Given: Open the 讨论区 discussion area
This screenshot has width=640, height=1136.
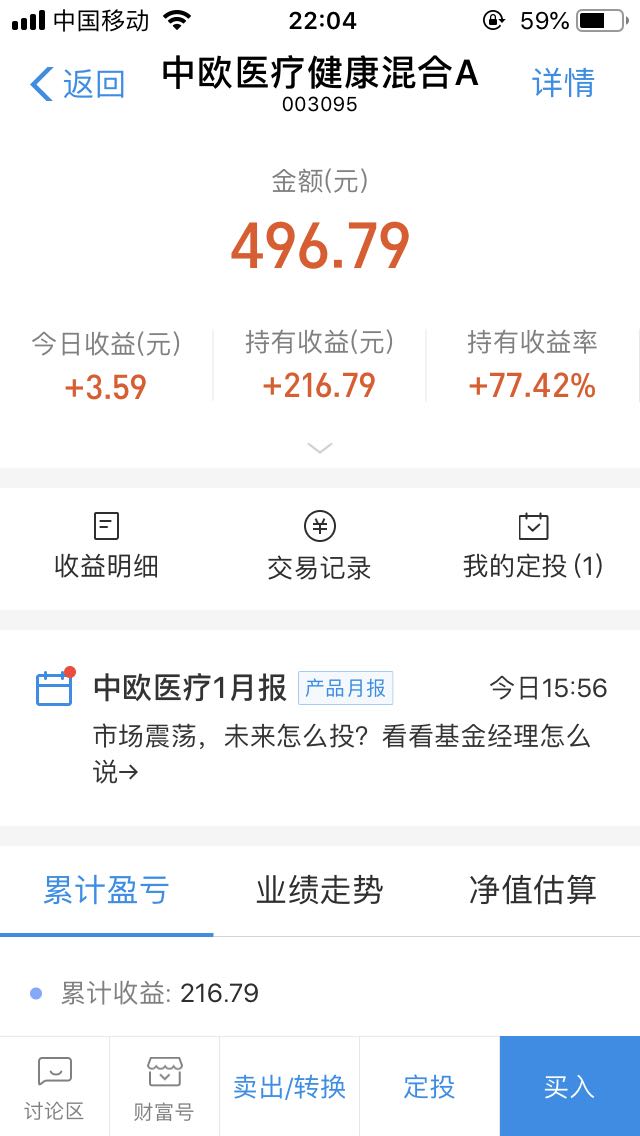Looking at the screenshot, I should pyautogui.click(x=54, y=1086).
